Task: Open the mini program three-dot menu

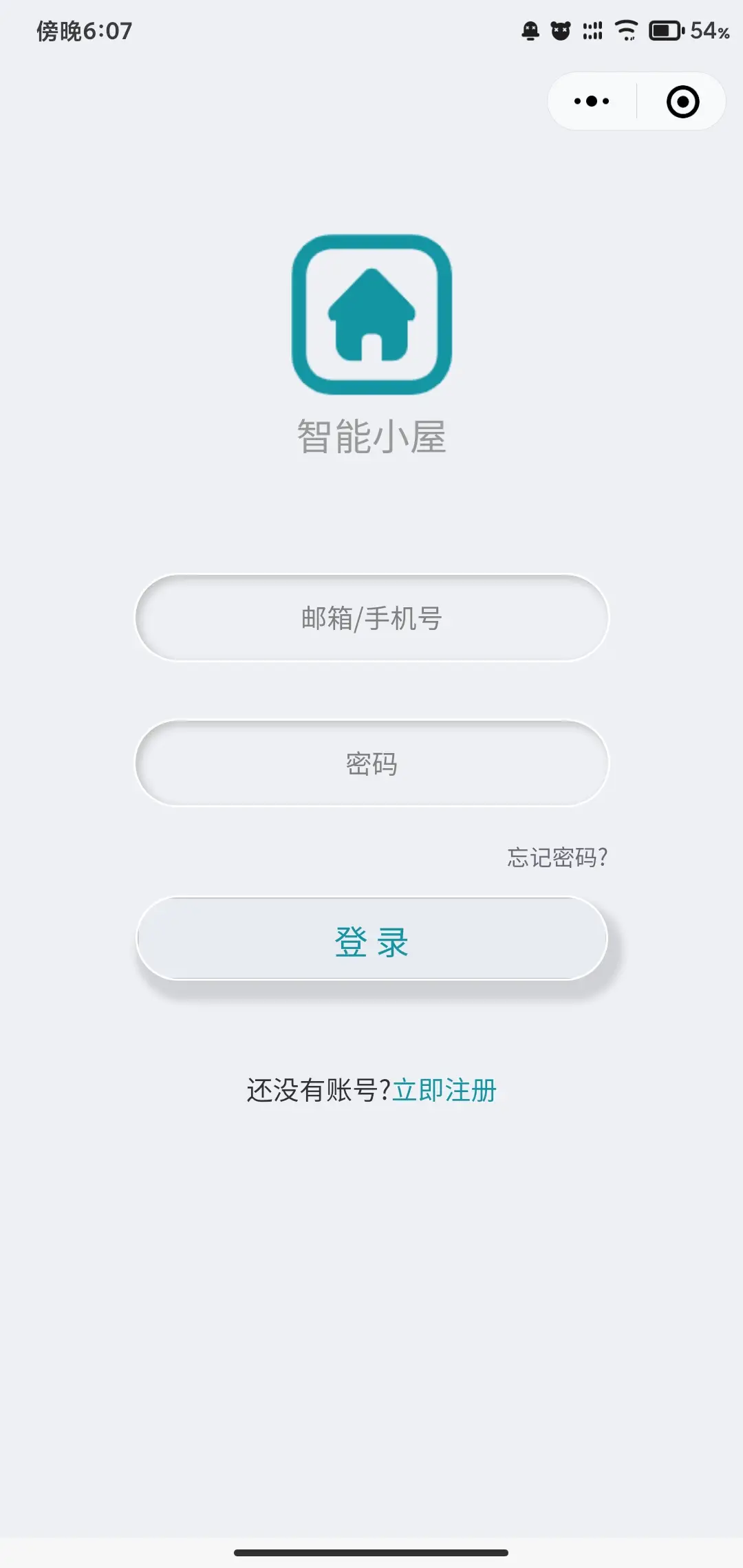Action: click(x=592, y=102)
